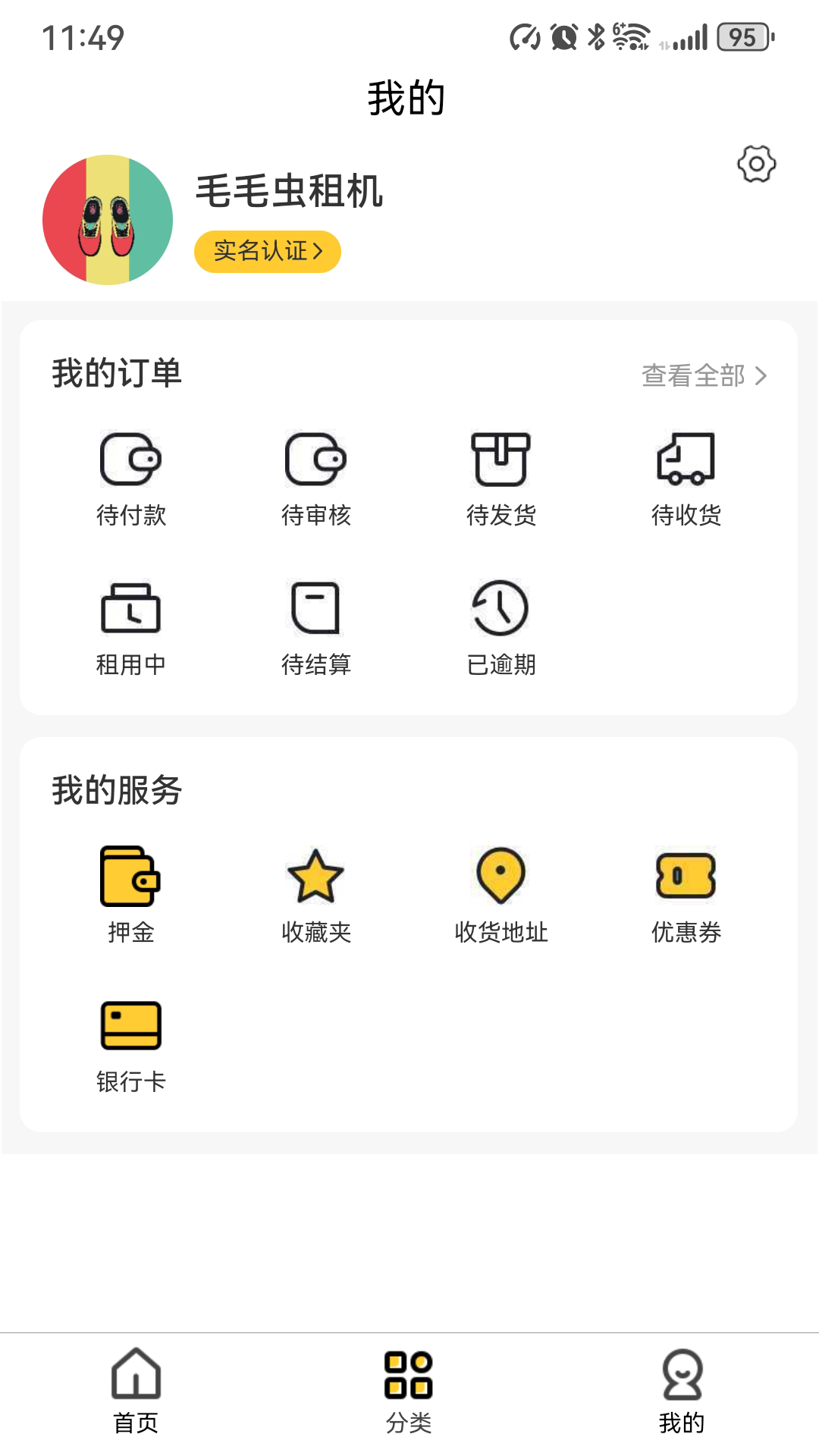Open the 银行卡 bank card page
This screenshot has width=819, height=1456.
point(130,1045)
